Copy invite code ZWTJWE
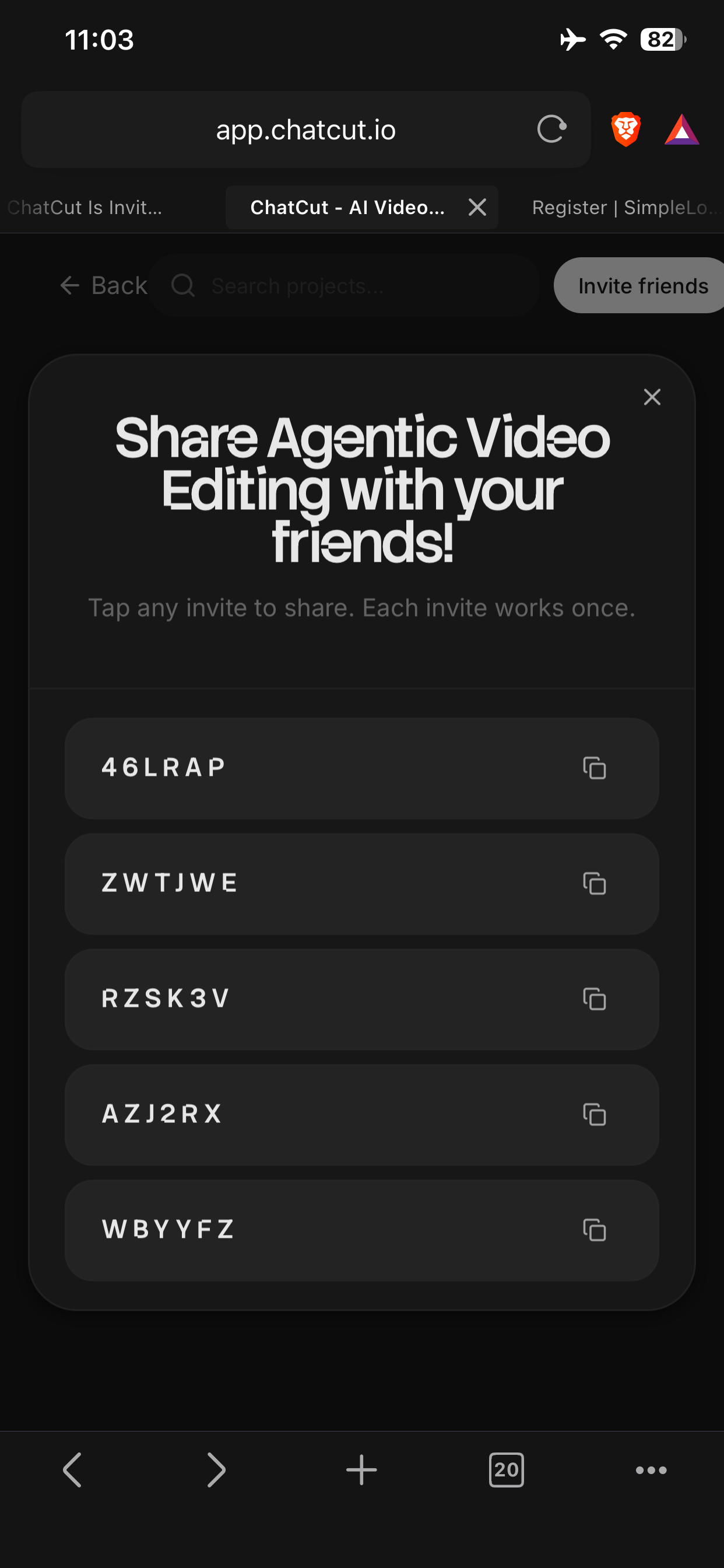The image size is (724, 1568). [595, 884]
